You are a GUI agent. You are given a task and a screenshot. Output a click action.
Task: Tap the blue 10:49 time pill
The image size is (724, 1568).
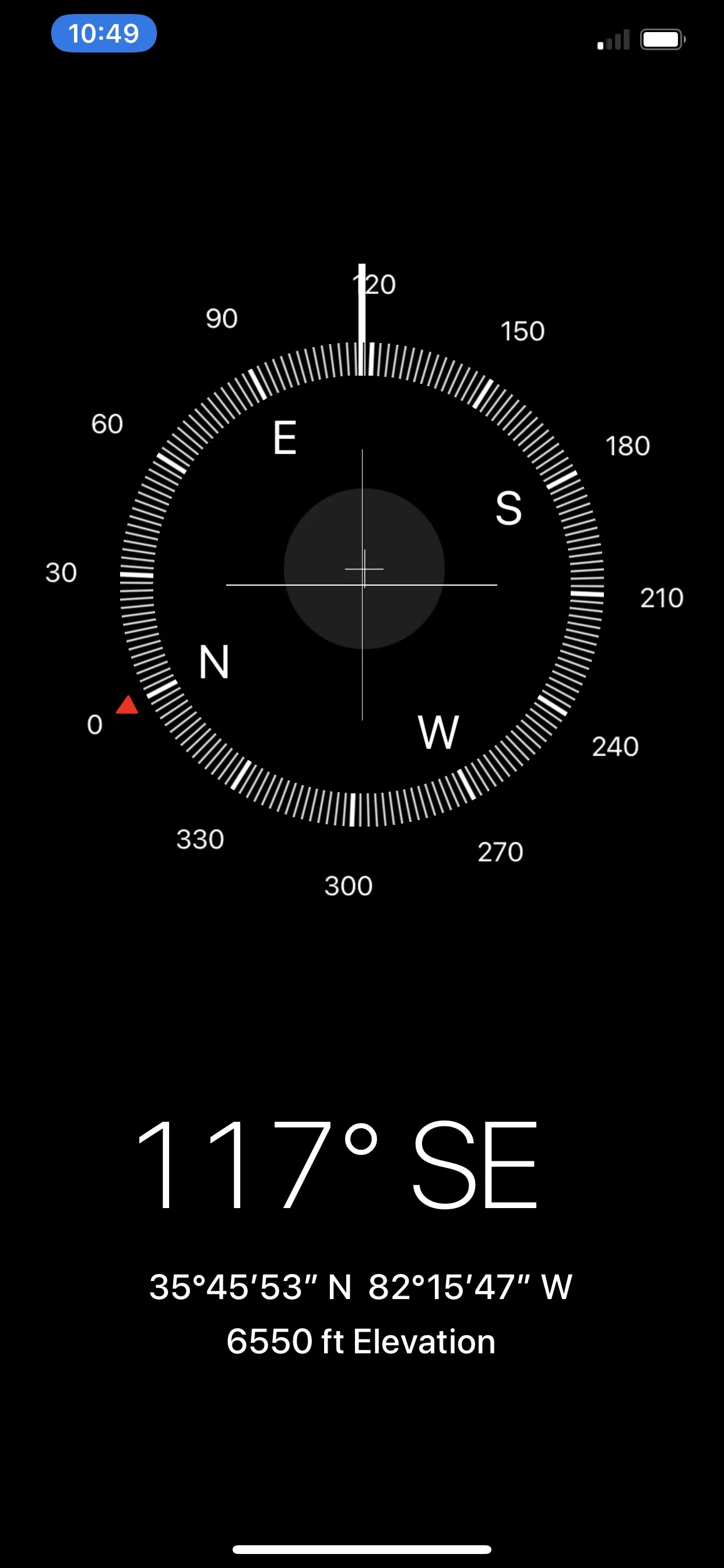[104, 33]
